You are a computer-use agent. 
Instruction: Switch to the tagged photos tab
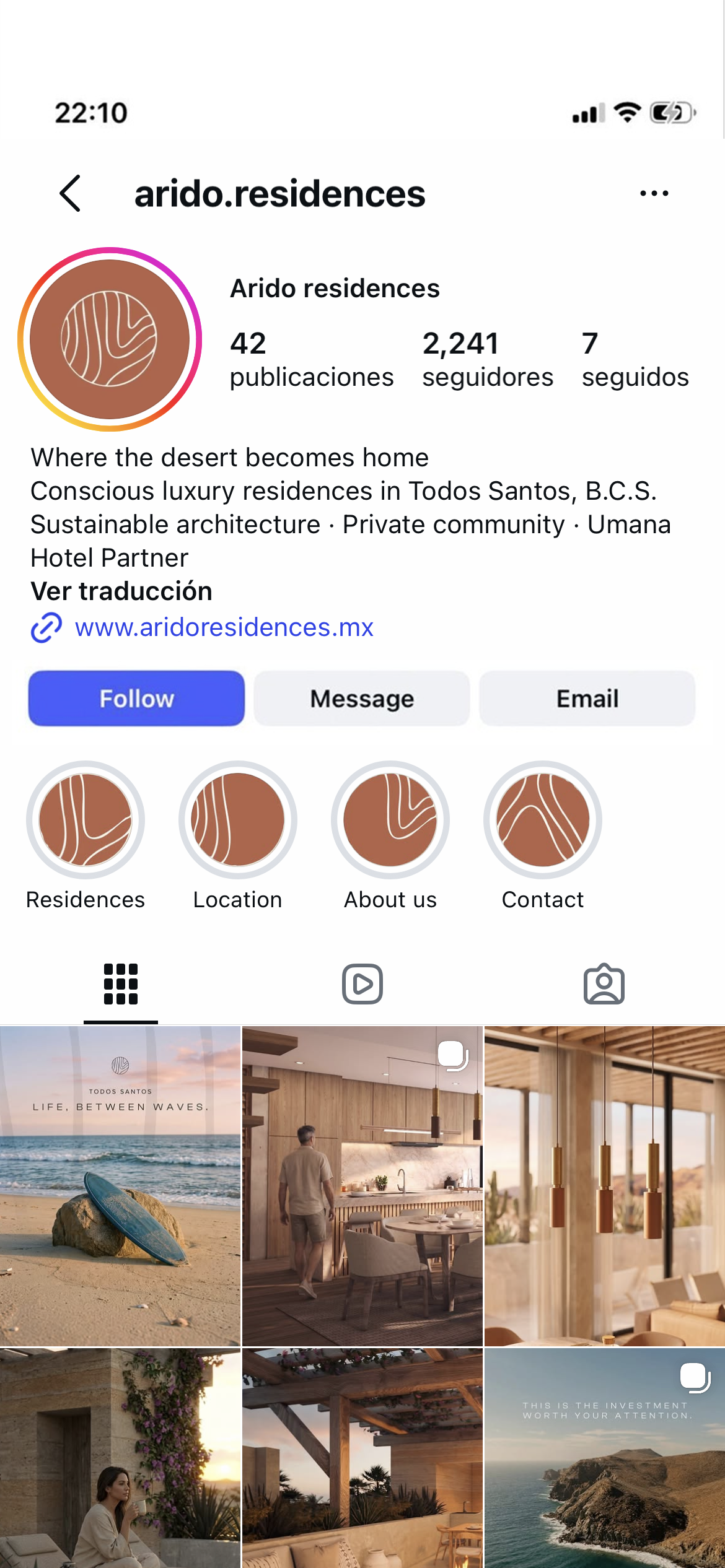(x=604, y=983)
